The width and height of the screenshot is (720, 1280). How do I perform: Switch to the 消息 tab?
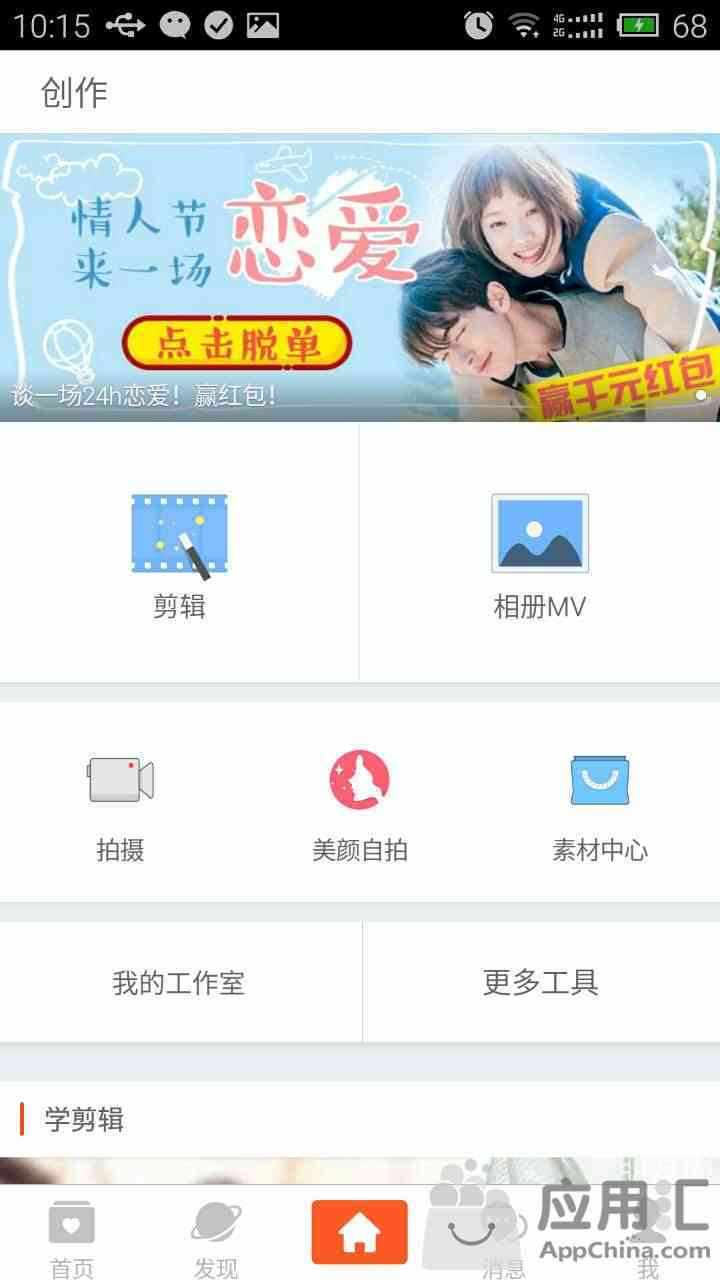[x=503, y=1238]
